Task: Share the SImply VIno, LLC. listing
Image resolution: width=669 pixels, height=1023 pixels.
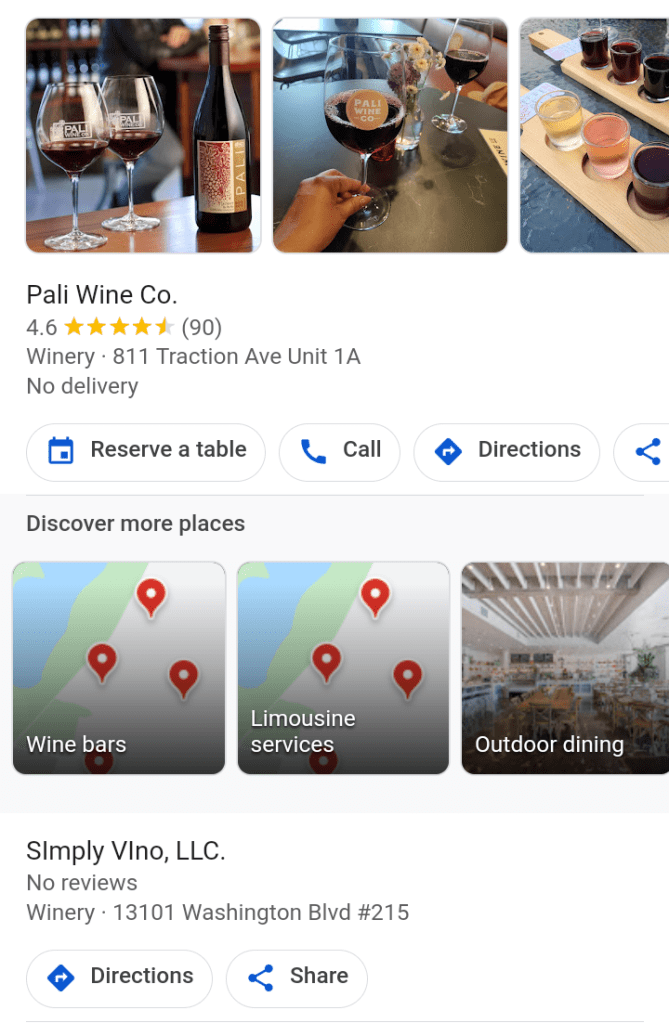Action: [x=297, y=977]
